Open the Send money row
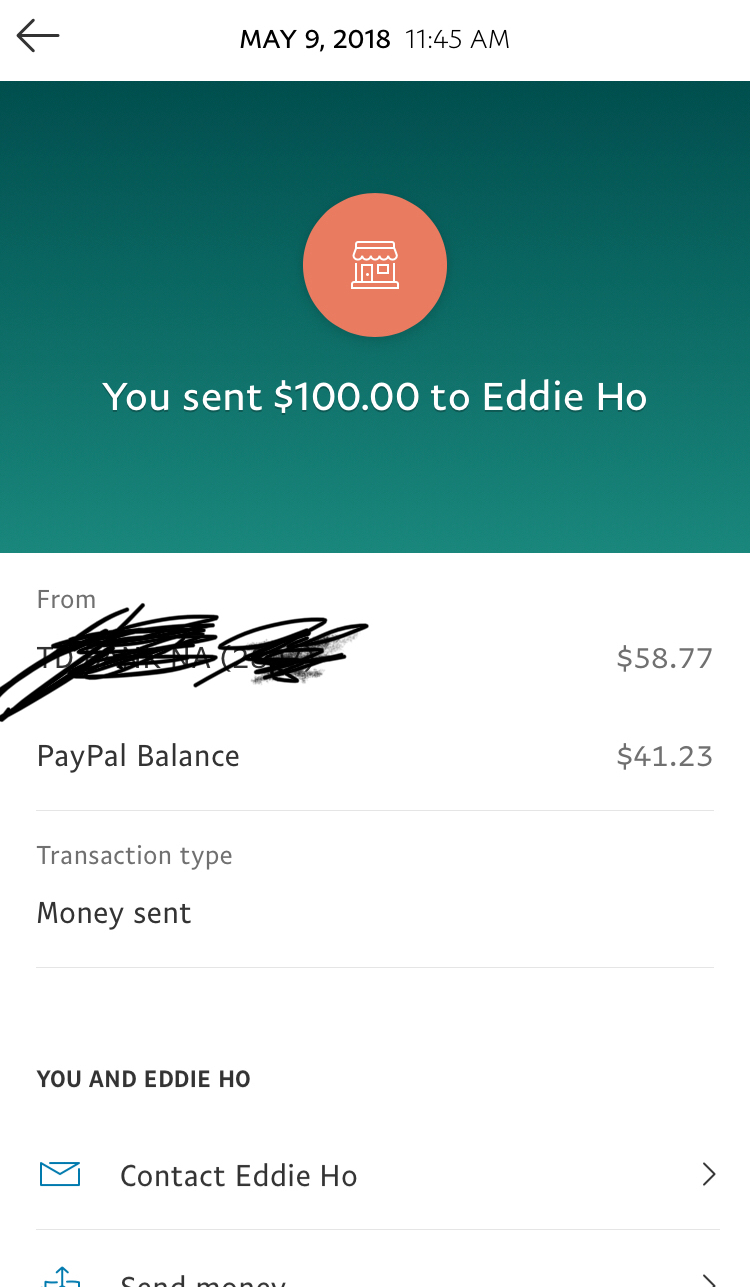The width and height of the screenshot is (750, 1287). point(376,1276)
